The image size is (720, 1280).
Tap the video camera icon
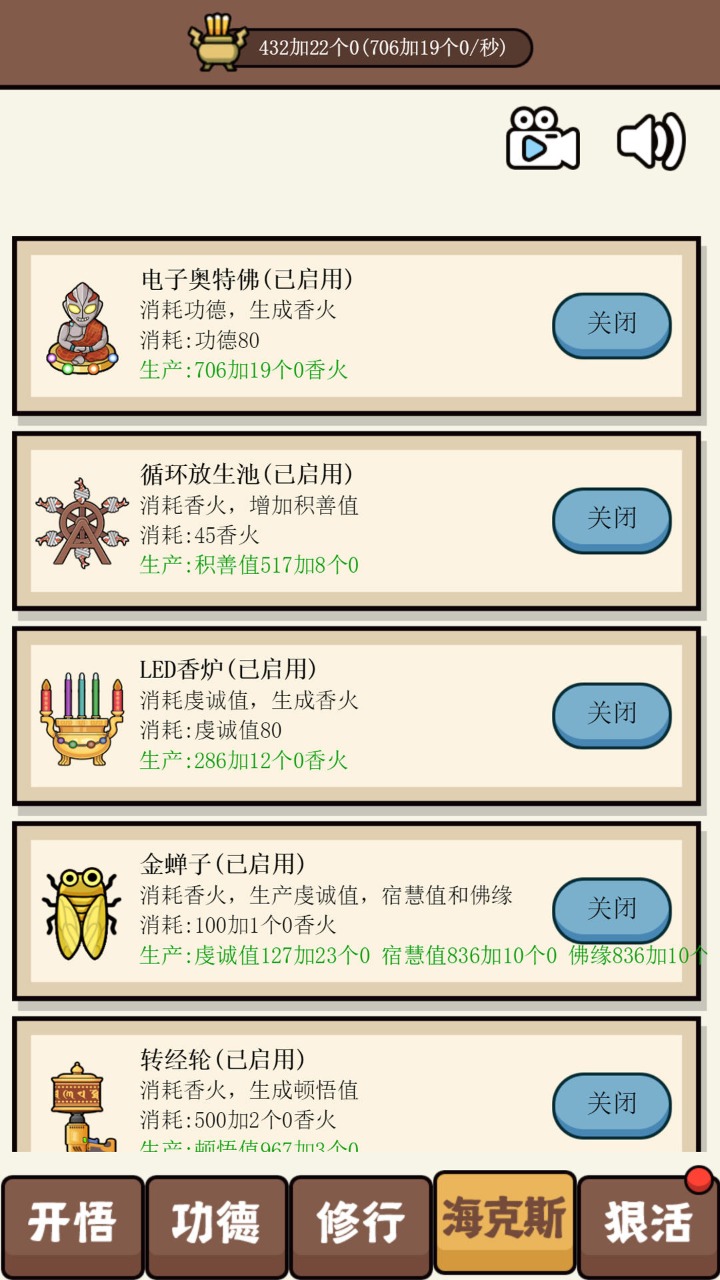point(542,139)
